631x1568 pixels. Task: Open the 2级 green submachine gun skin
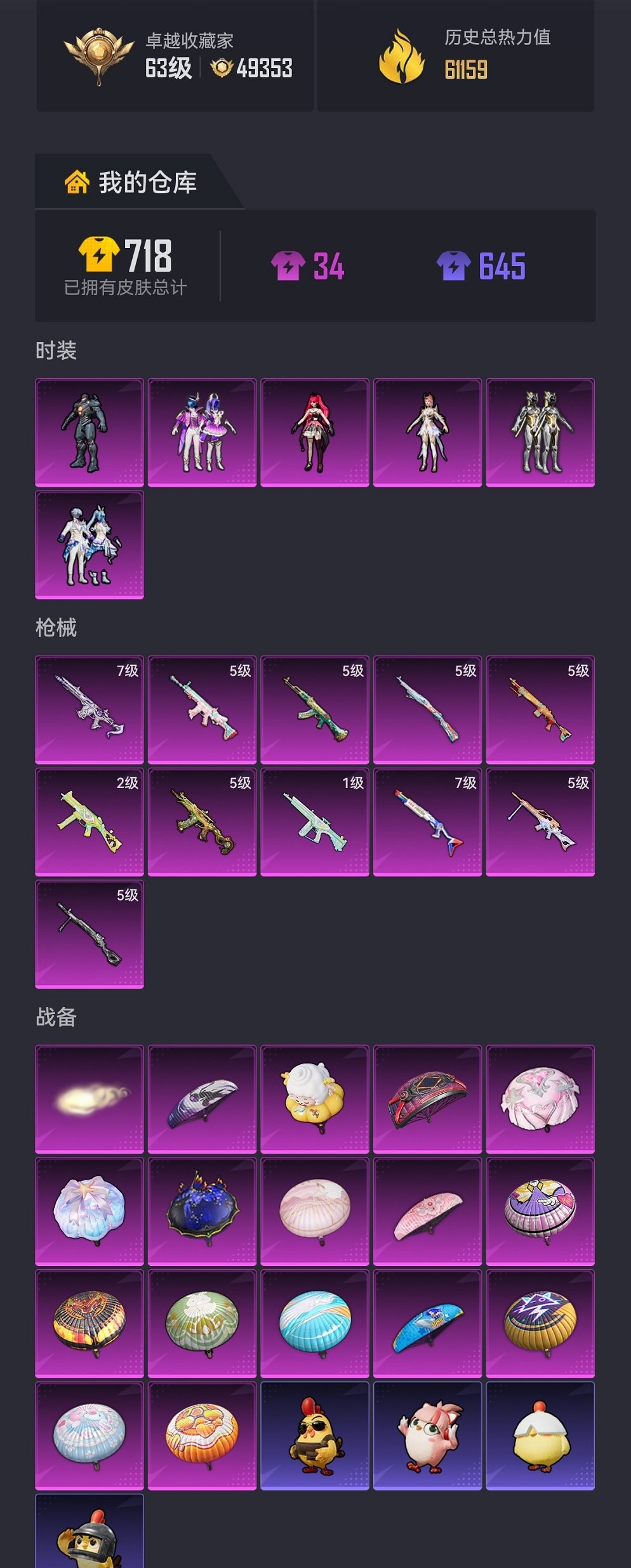(90, 822)
